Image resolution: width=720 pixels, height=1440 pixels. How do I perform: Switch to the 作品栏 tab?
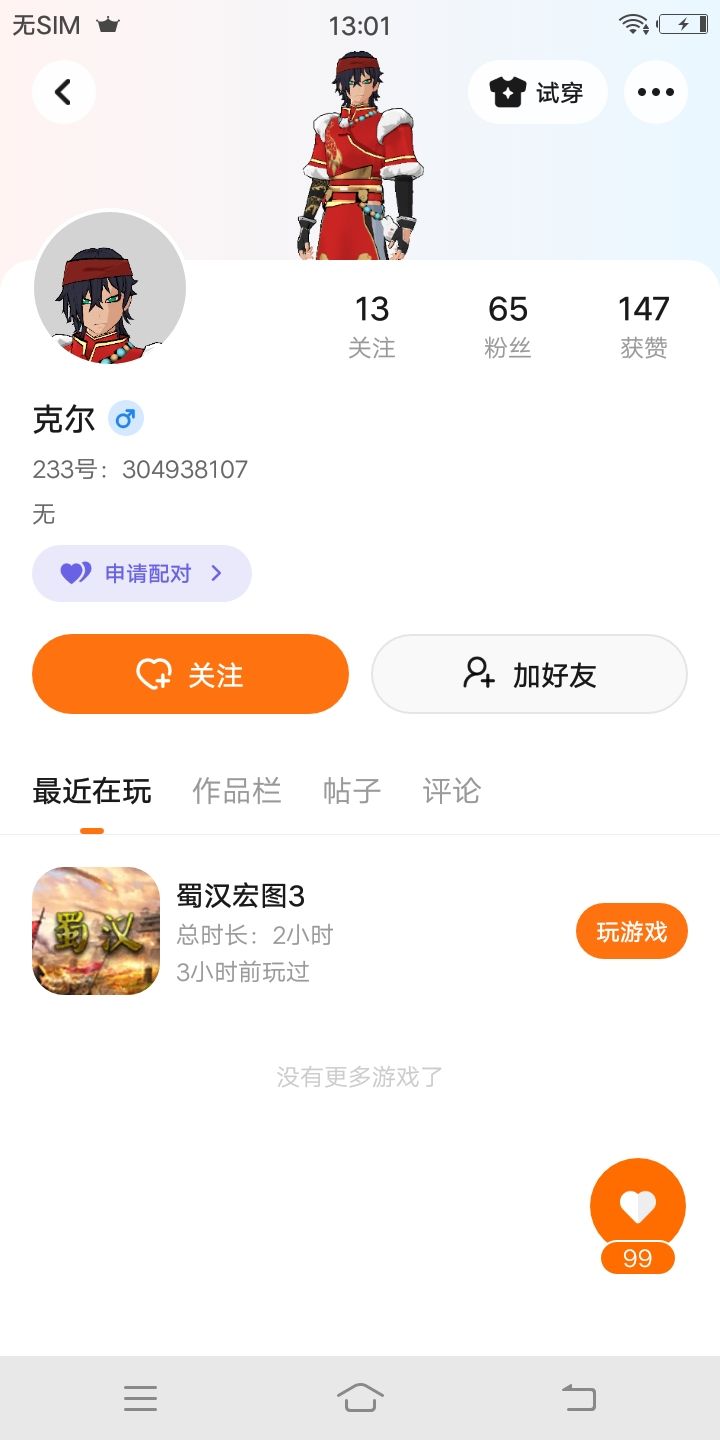click(236, 791)
